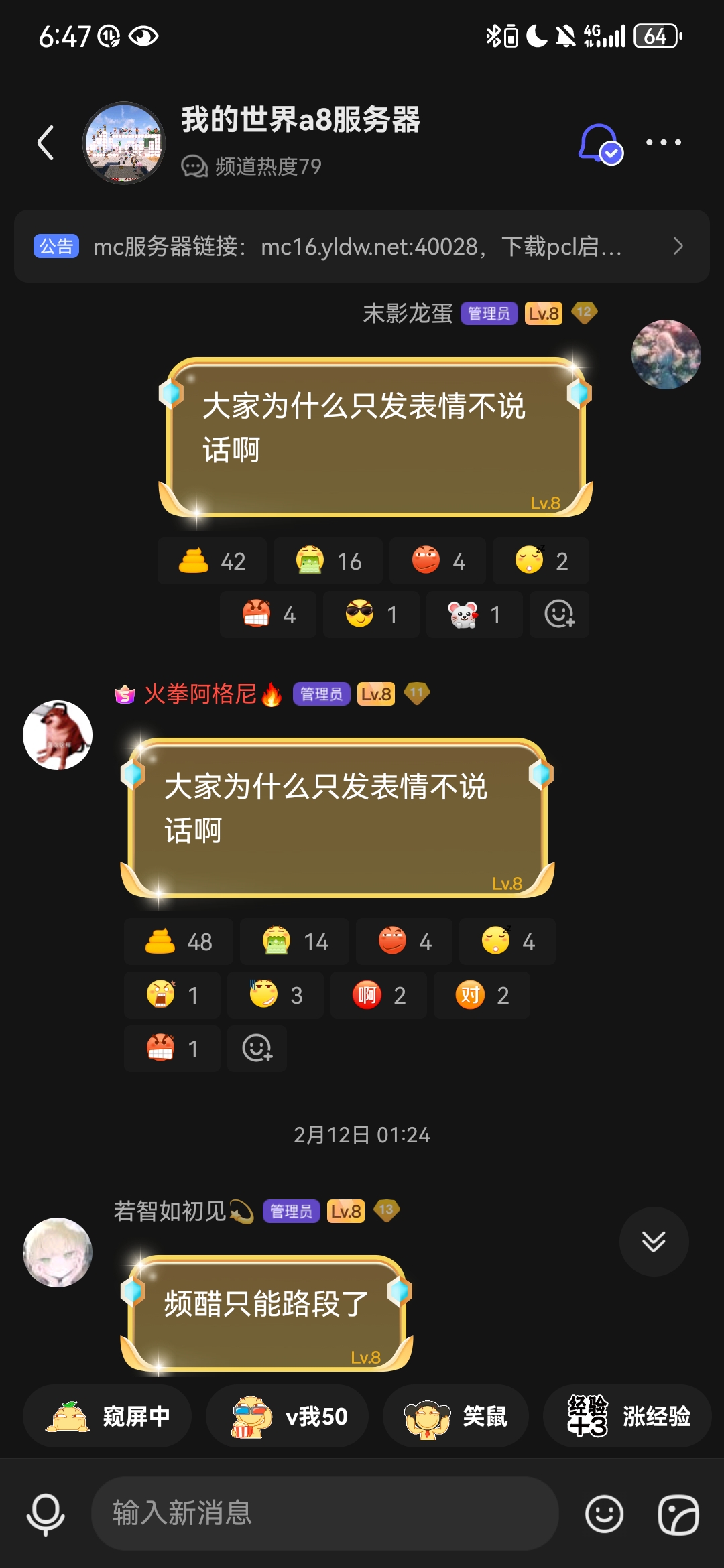Open the three-dot overflow menu
The image size is (724, 1568).
point(663,143)
